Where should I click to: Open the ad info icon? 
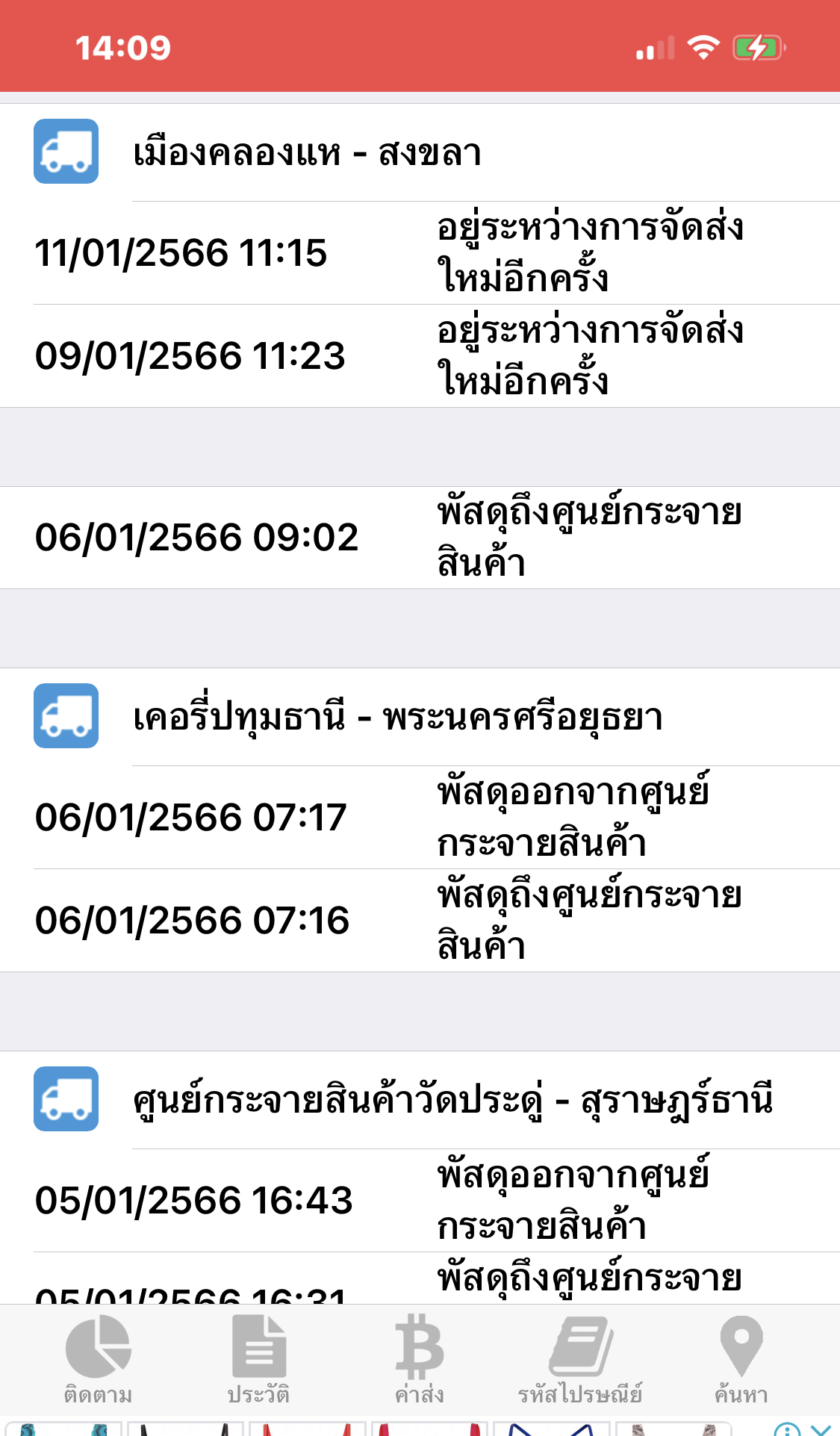point(787,1429)
